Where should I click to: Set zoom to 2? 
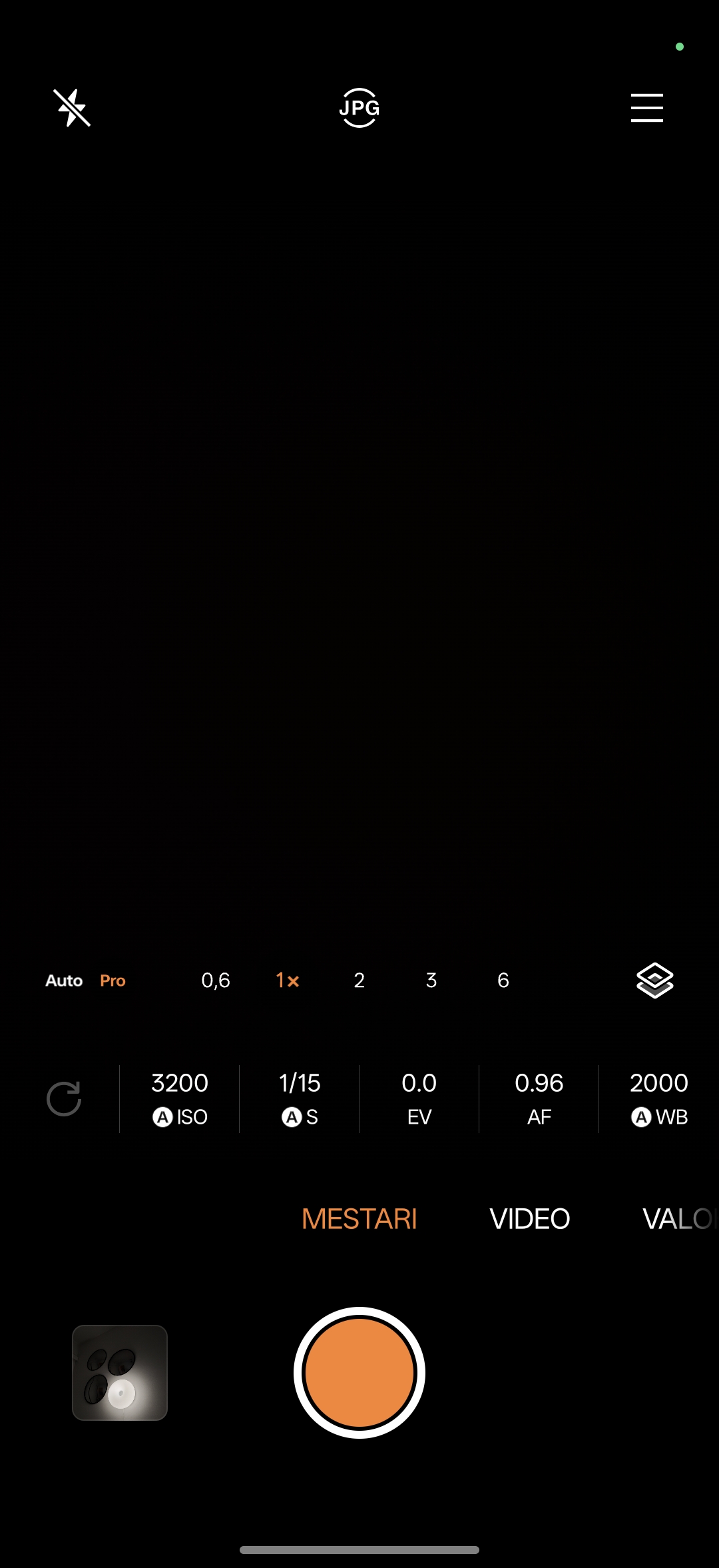pyautogui.click(x=359, y=980)
